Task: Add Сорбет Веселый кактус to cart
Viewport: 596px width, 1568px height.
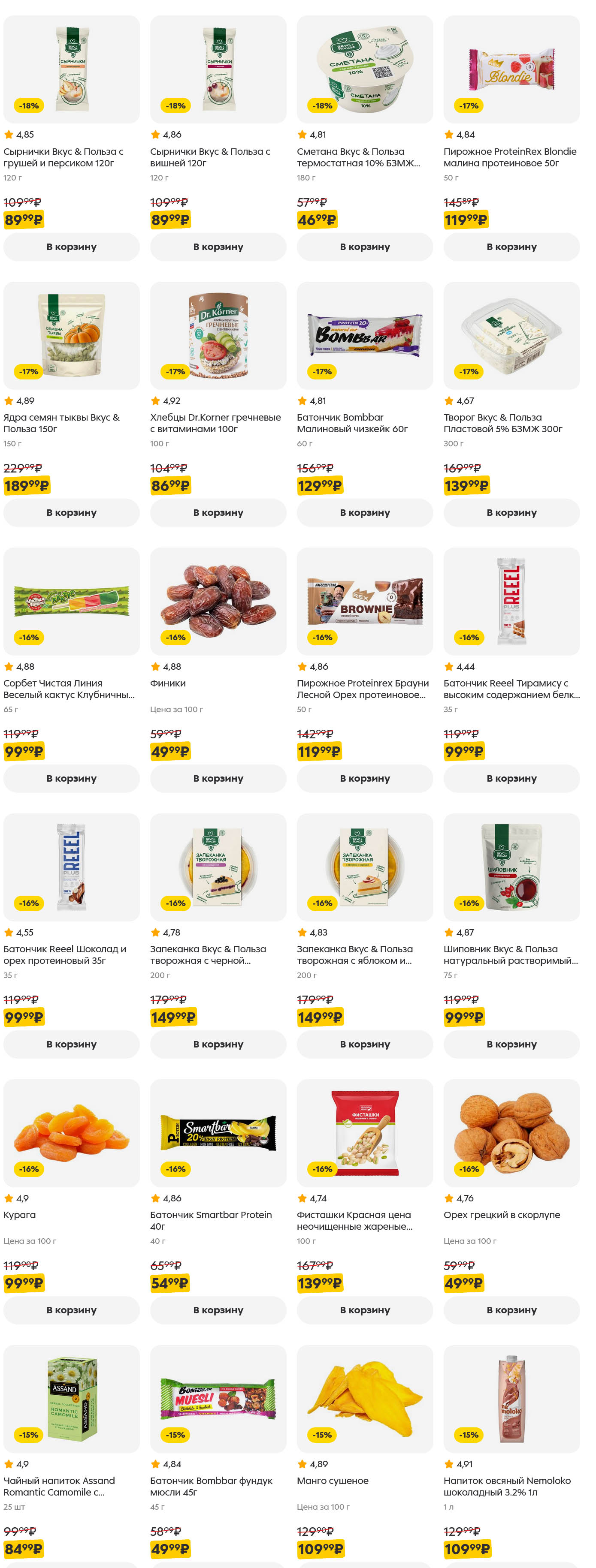Action: 71,778
